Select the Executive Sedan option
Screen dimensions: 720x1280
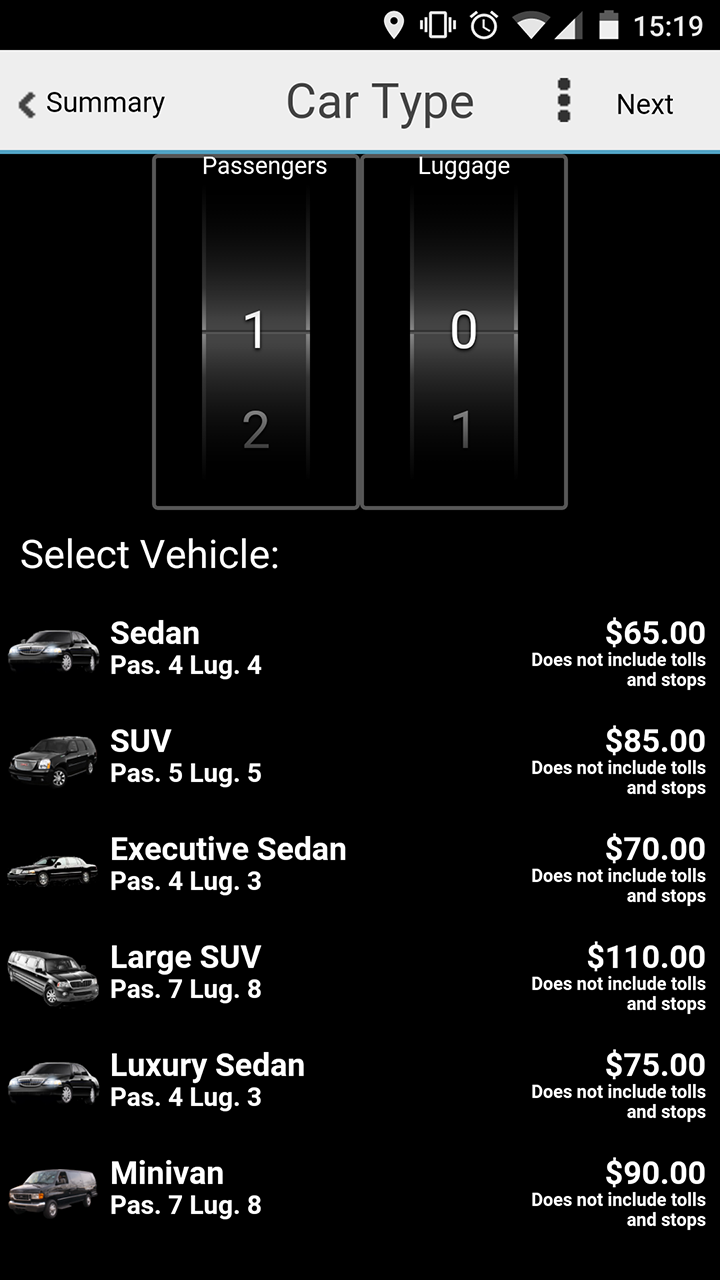click(360, 866)
